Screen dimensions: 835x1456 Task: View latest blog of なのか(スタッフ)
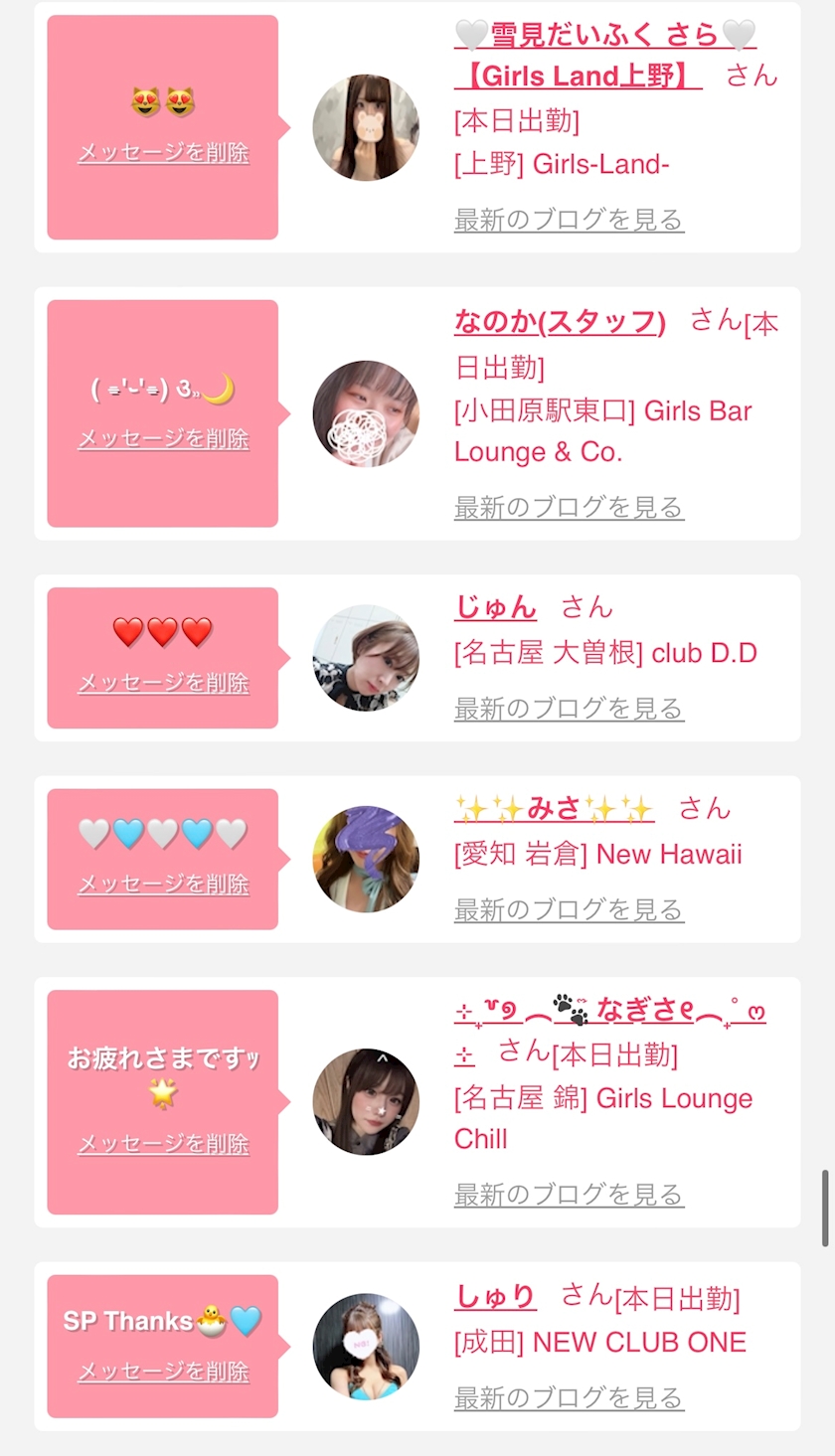point(569,508)
